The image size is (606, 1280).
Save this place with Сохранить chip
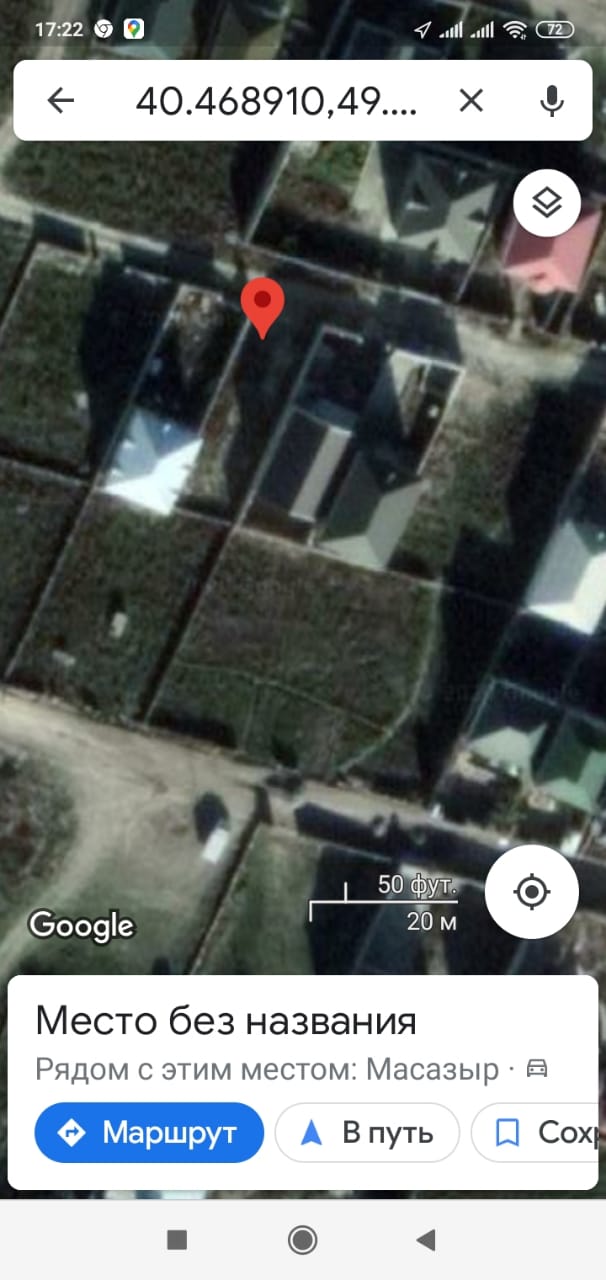pos(538,1132)
